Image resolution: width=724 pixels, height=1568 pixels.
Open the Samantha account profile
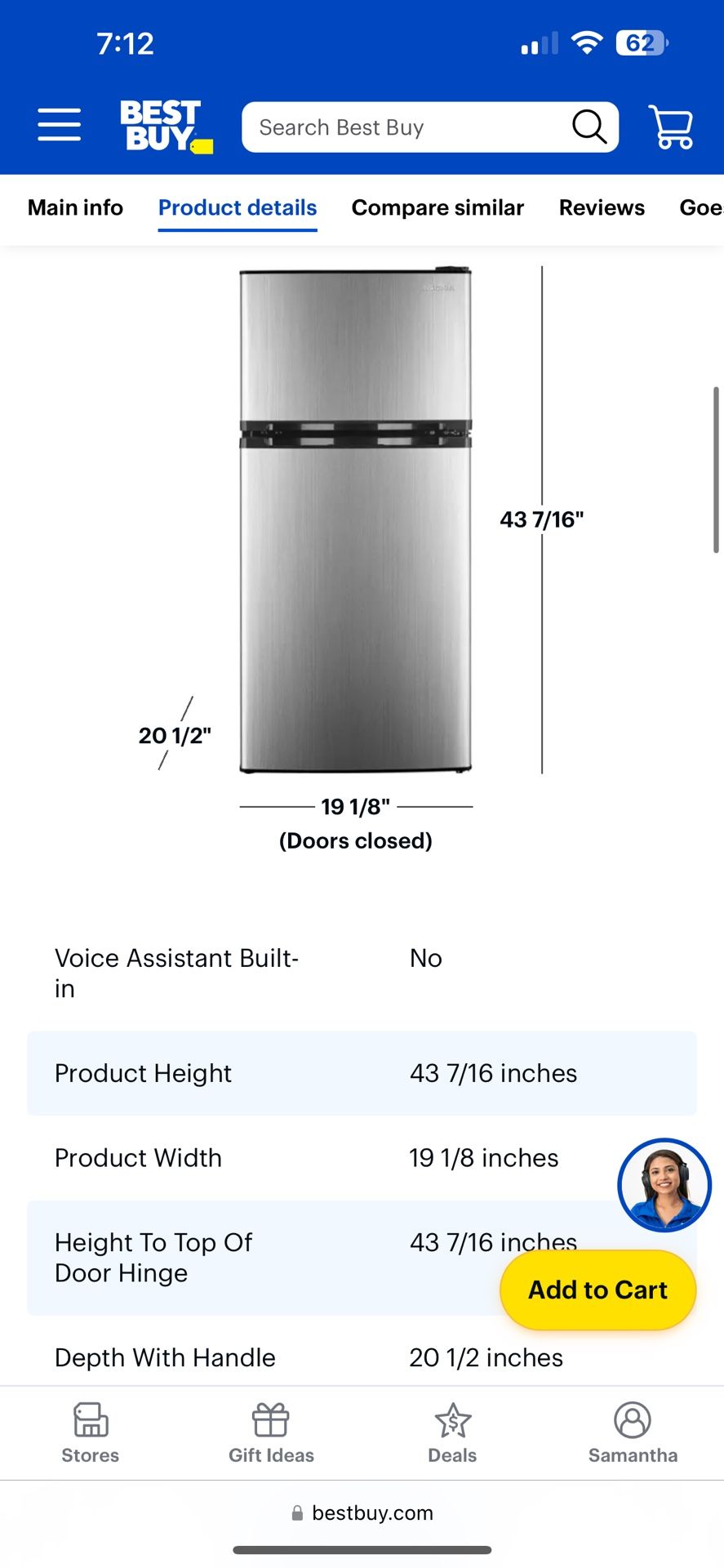point(633,1432)
